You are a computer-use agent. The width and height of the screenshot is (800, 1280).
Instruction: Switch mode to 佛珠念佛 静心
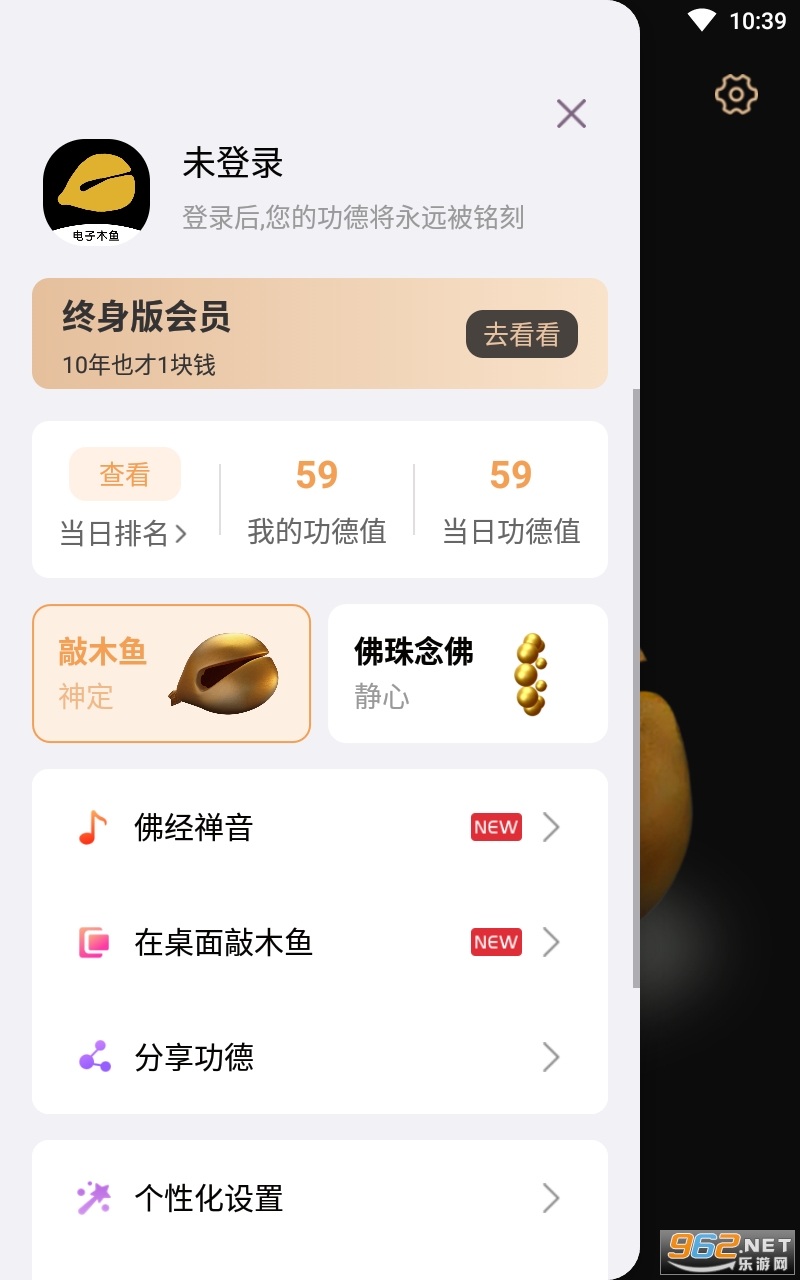click(x=467, y=673)
